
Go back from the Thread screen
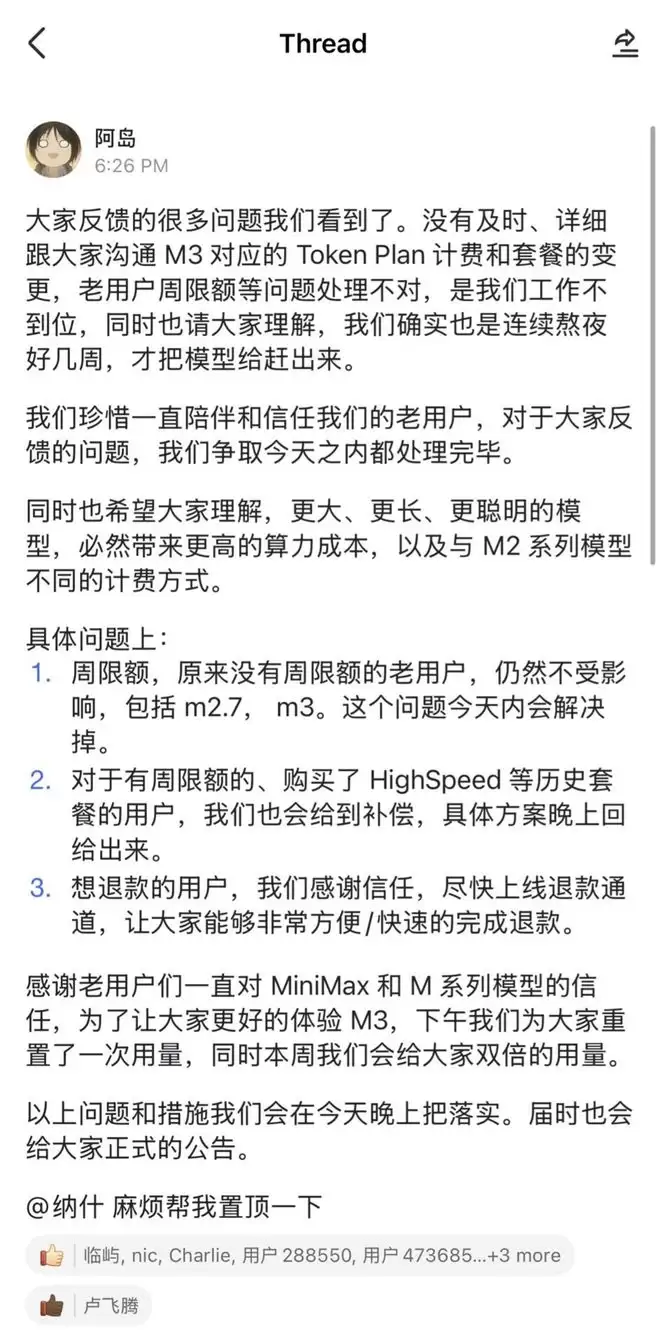(x=37, y=43)
